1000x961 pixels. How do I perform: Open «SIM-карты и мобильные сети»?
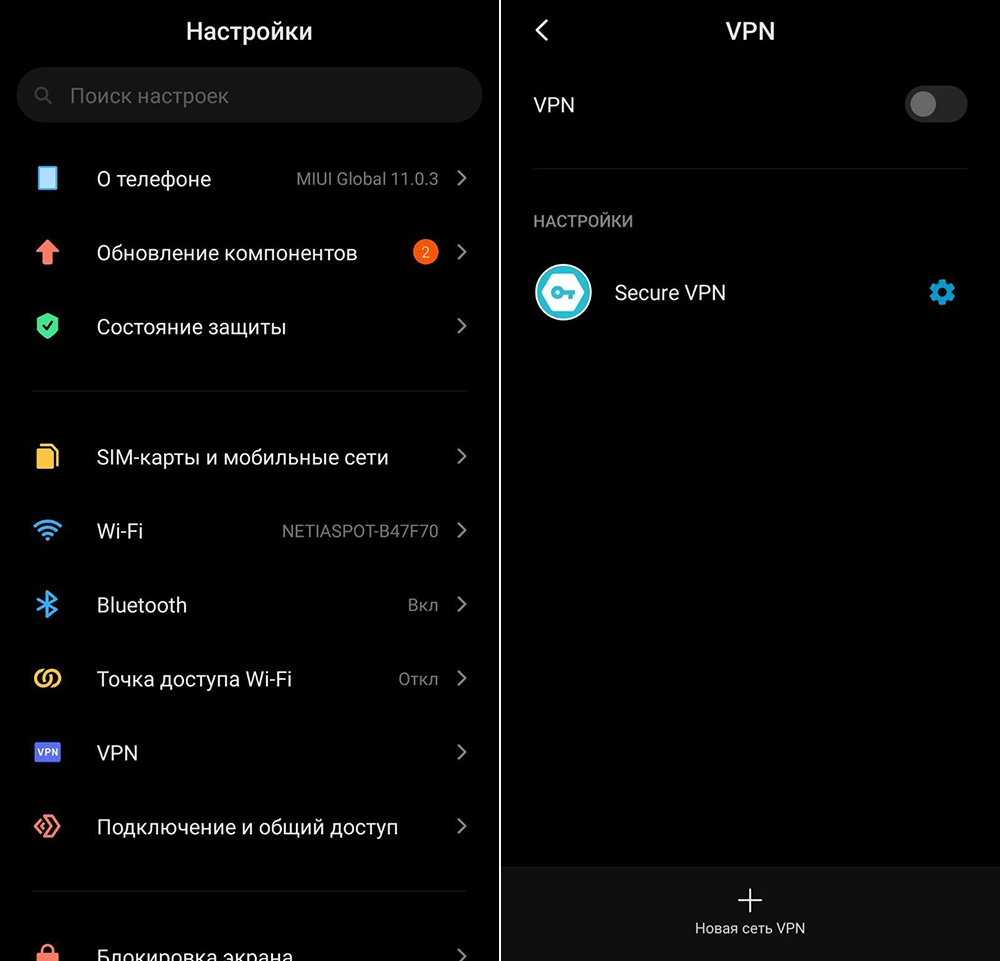tap(249, 457)
